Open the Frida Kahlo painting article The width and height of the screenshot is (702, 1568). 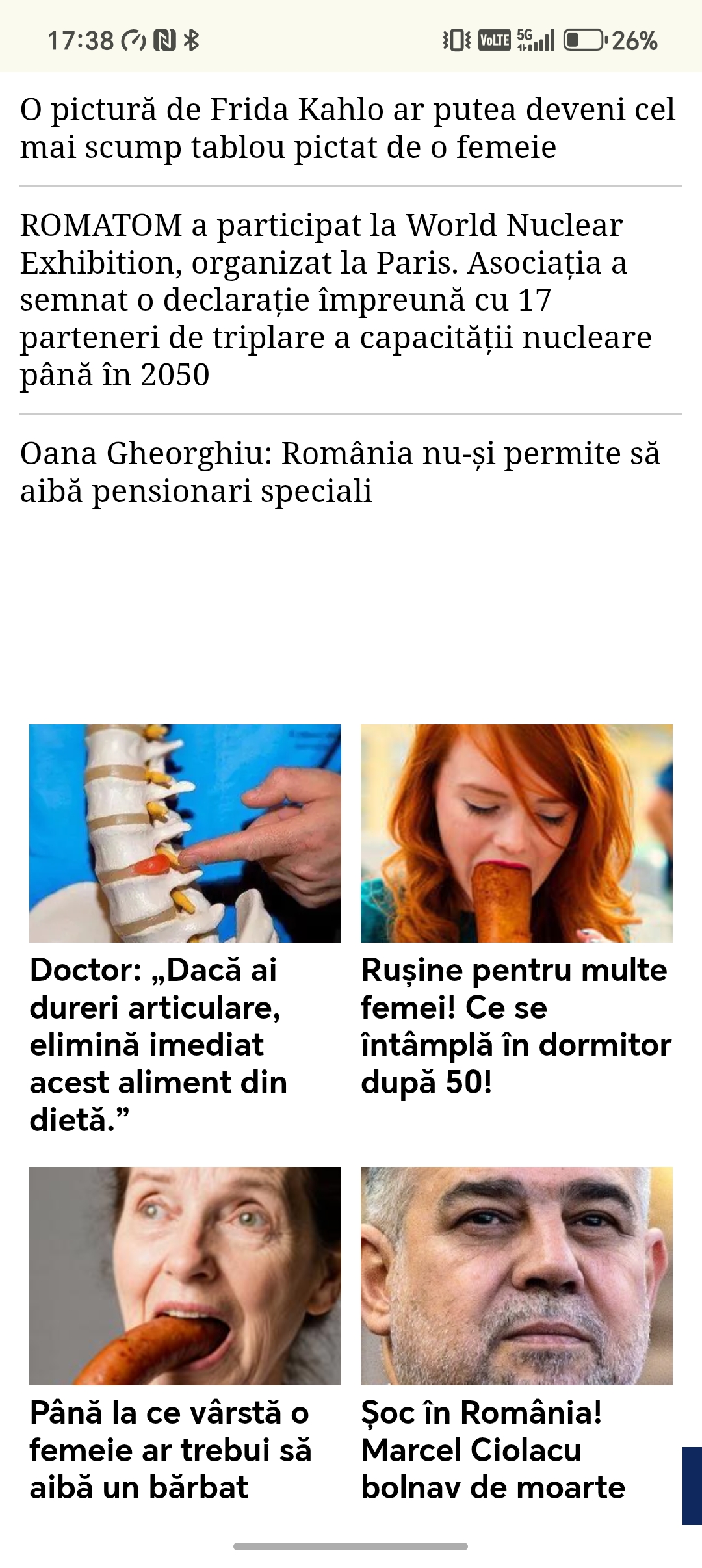[x=348, y=128]
